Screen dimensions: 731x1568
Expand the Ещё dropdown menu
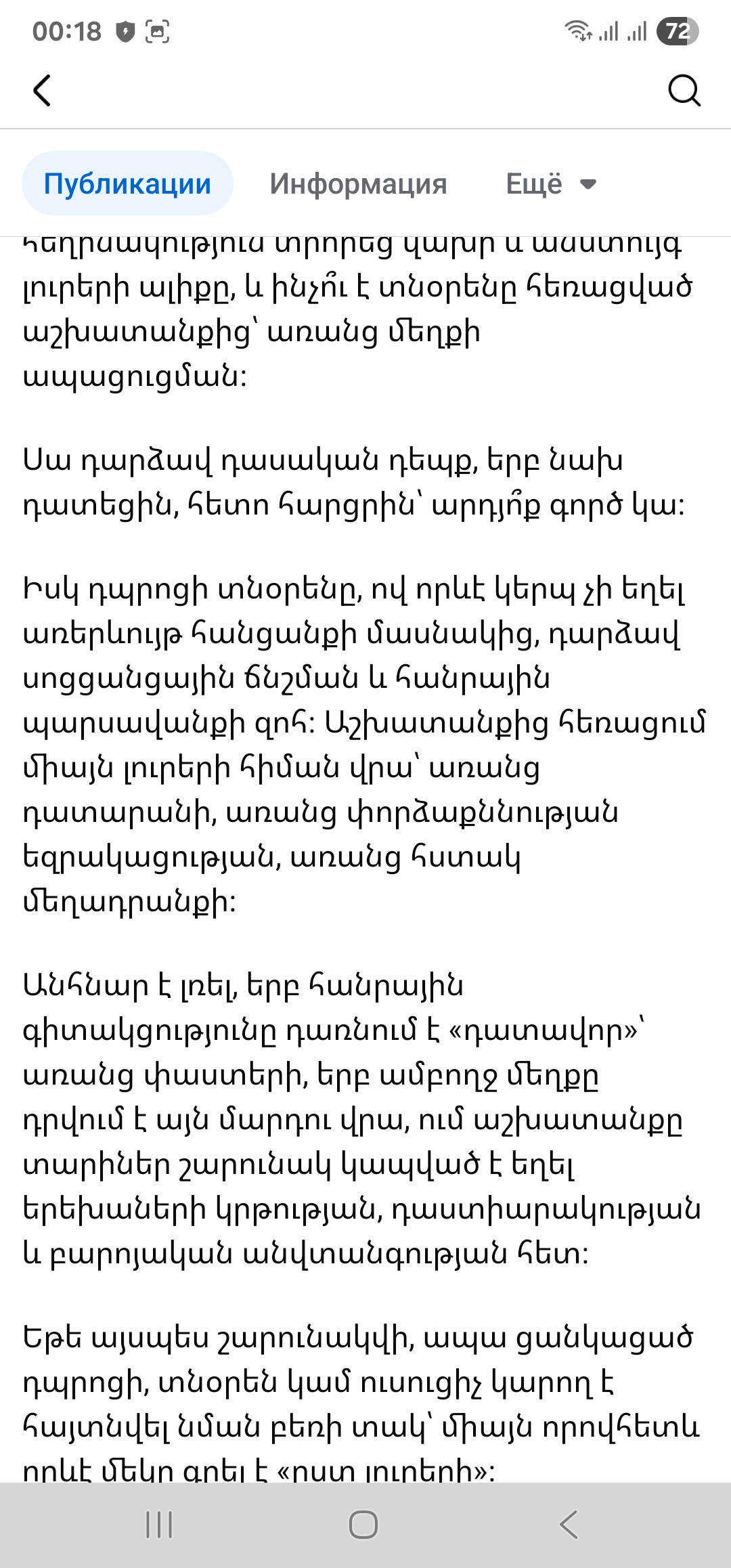[x=551, y=183]
